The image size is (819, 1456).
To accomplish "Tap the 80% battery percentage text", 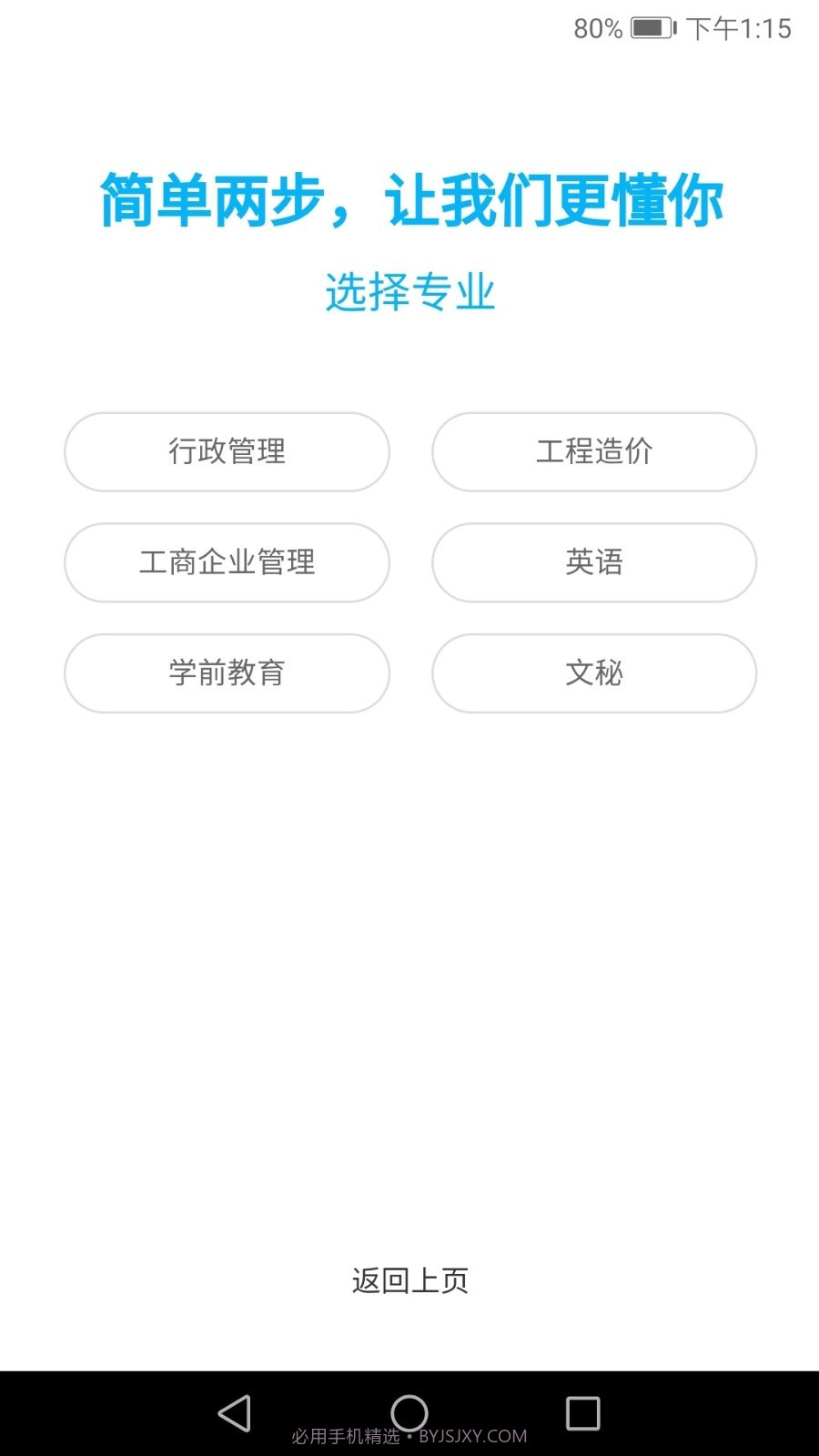I will click(596, 29).
